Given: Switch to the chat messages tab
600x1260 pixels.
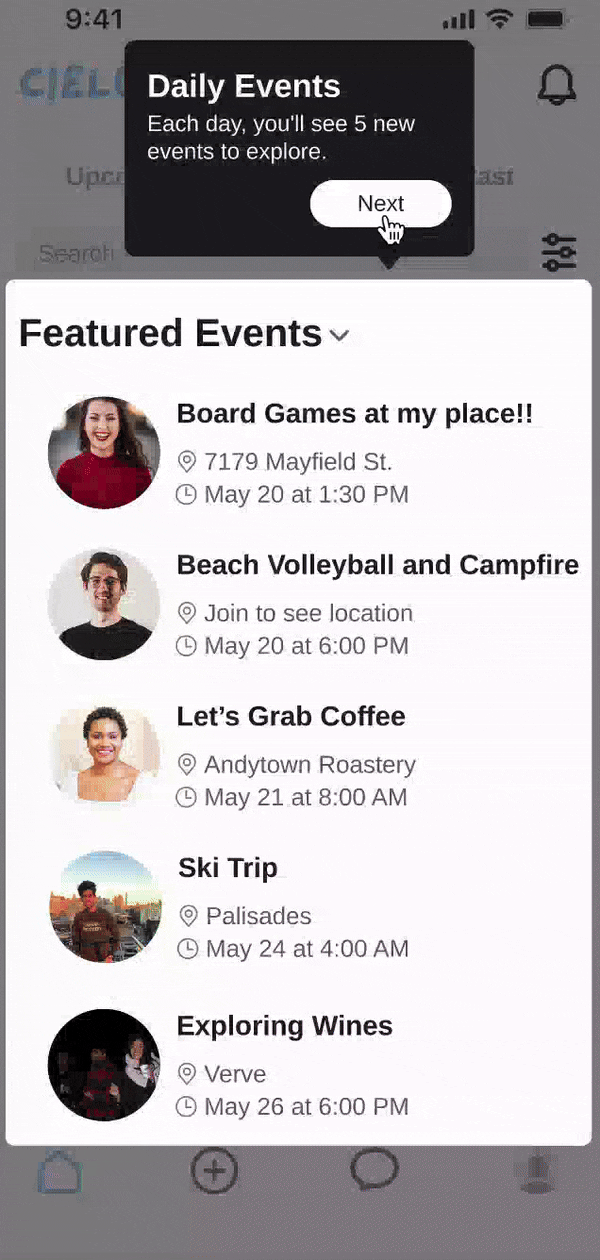Looking at the screenshot, I should (x=374, y=1169).
